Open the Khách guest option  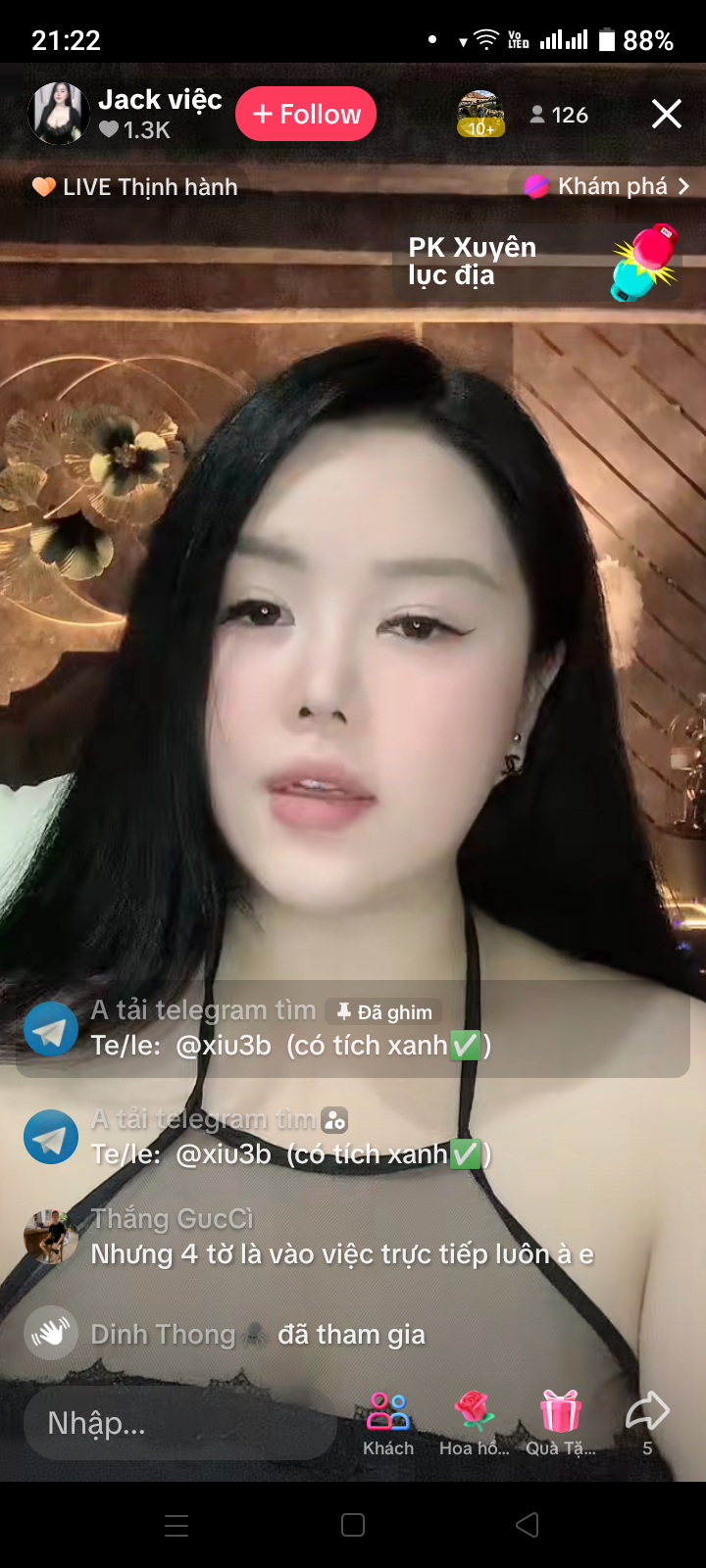click(388, 1424)
